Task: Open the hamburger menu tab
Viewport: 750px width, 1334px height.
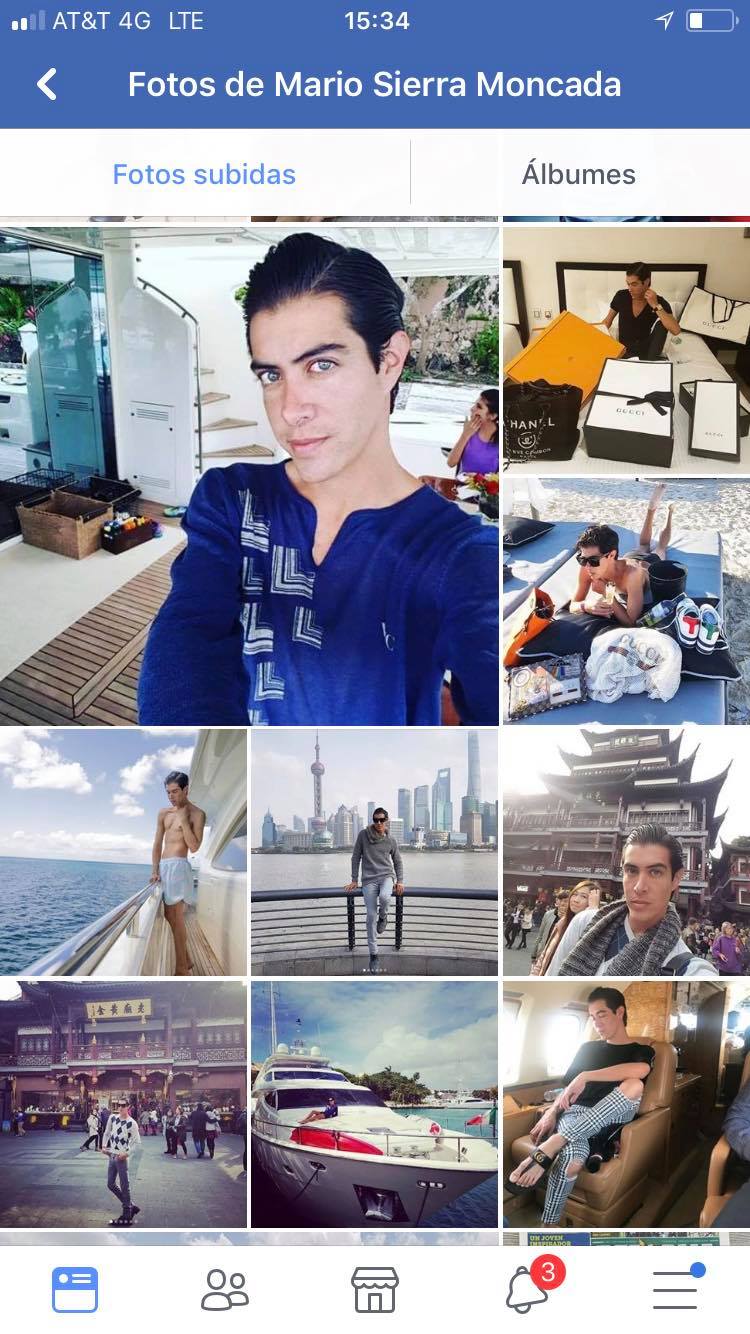Action: [676, 1289]
